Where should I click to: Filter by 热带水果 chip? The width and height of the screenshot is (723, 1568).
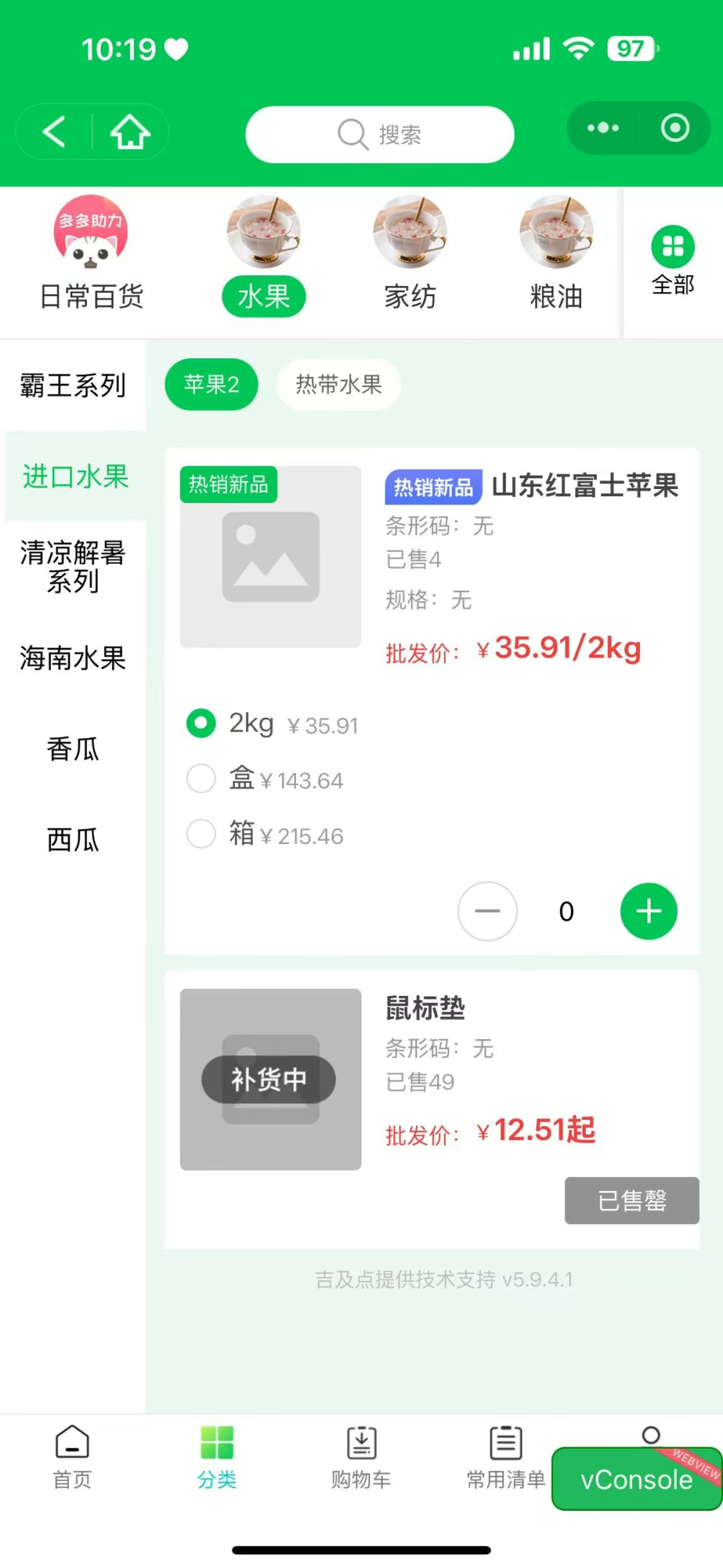[339, 384]
